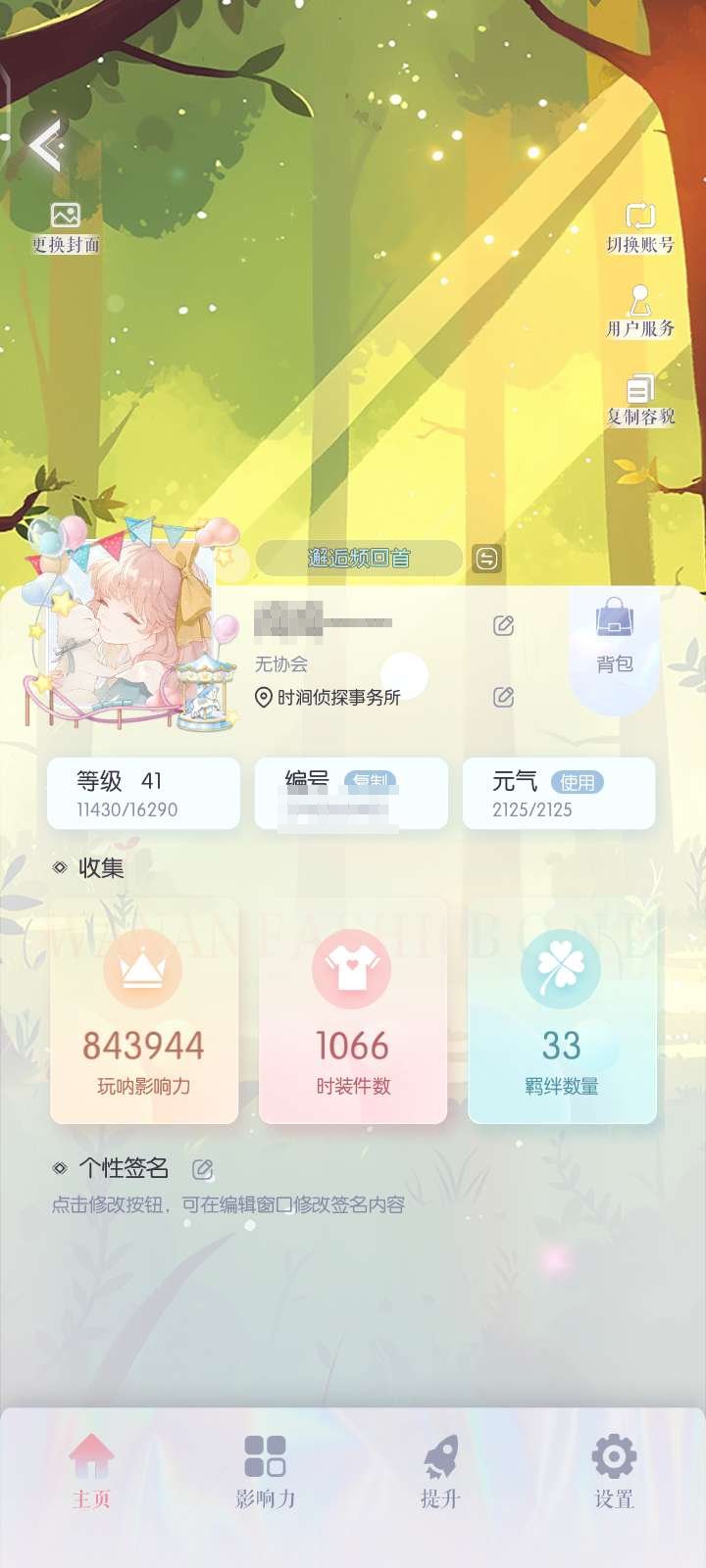
Task: Open the 时装件数 card
Action: pyautogui.click(x=353, y=1010)
